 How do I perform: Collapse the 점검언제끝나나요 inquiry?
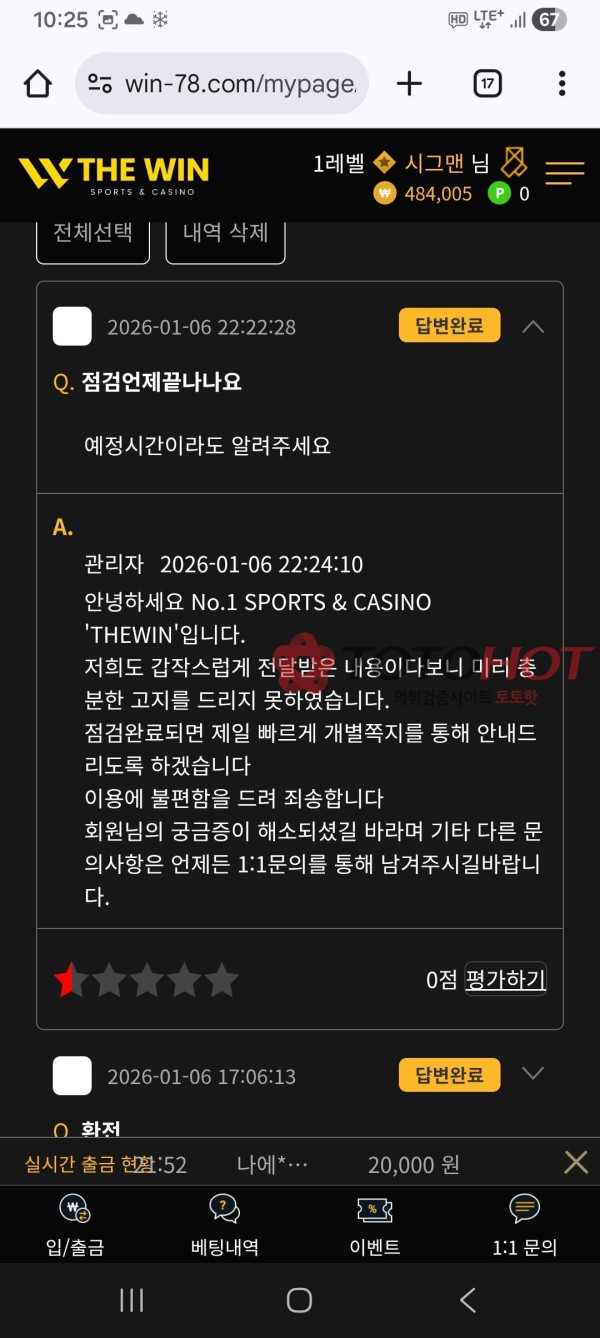coord(533,327)
